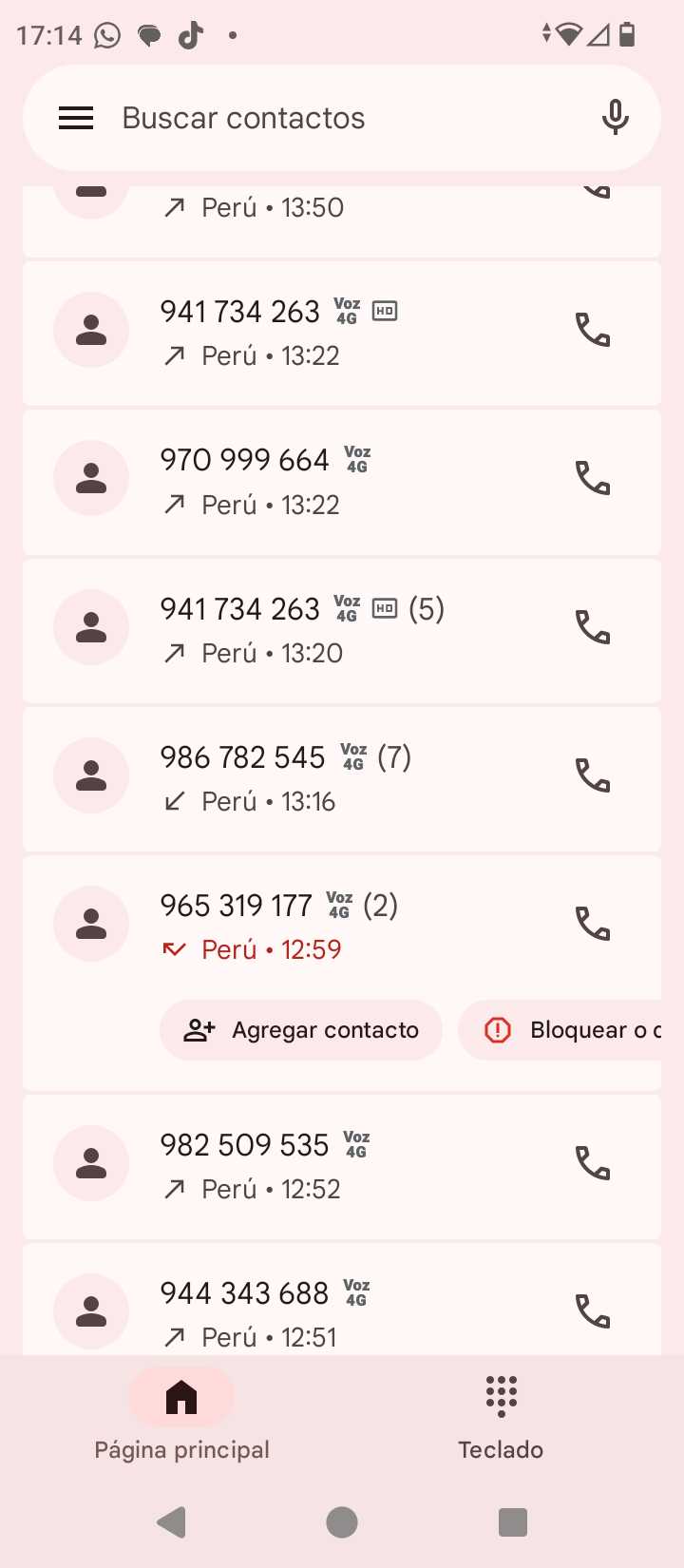Tap Agregar contacto chip
Viewport: 684px width, 1568px height.
(301, 1030)
